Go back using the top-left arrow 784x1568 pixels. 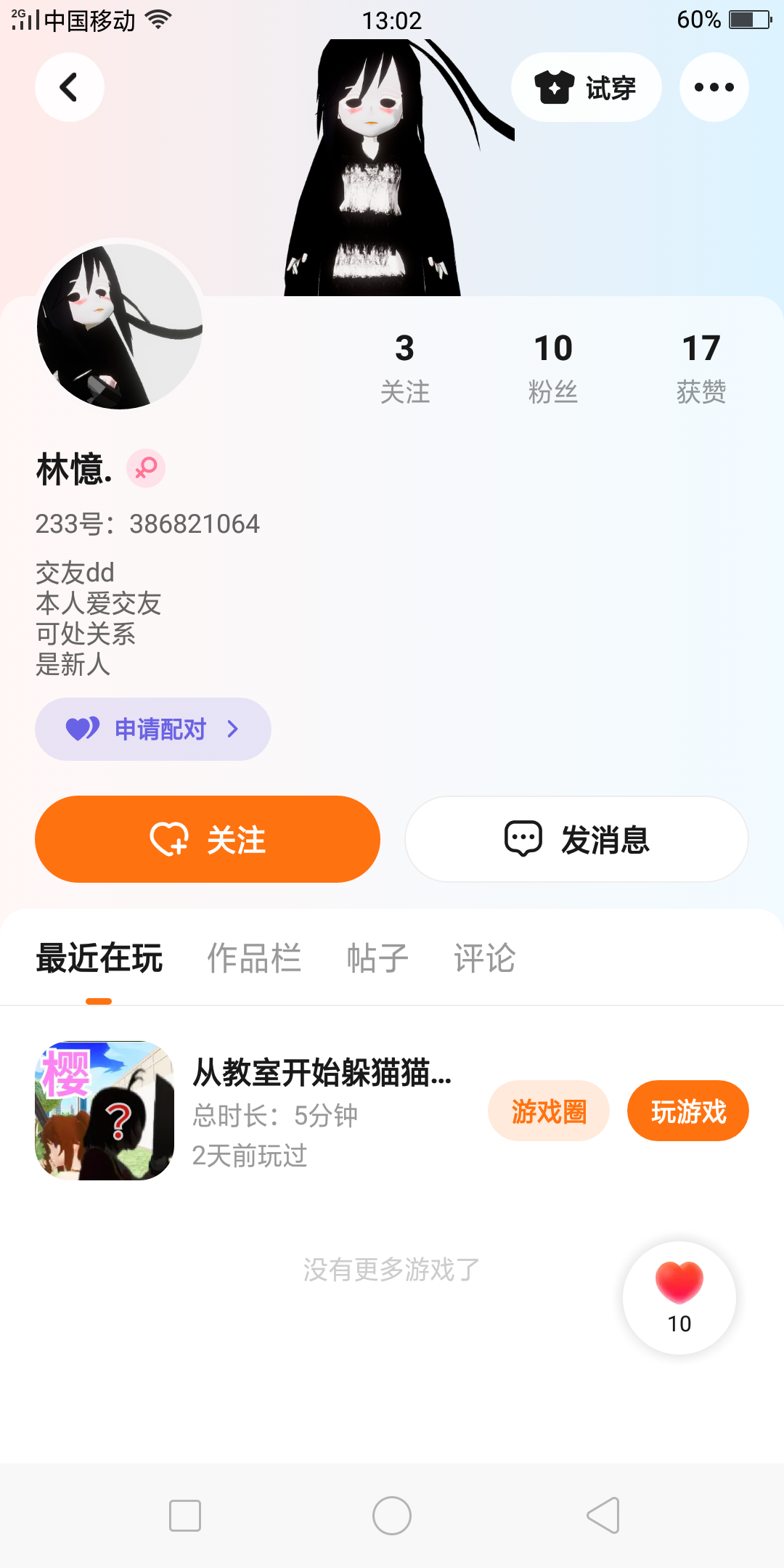pos(69,87)
